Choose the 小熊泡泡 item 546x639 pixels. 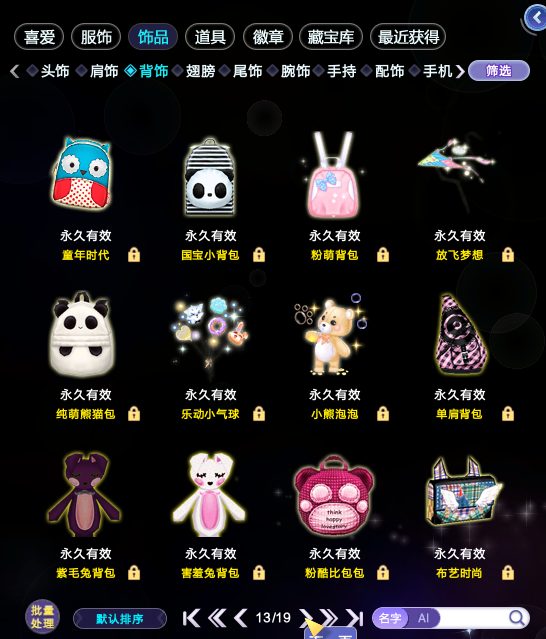coord(331,335)
